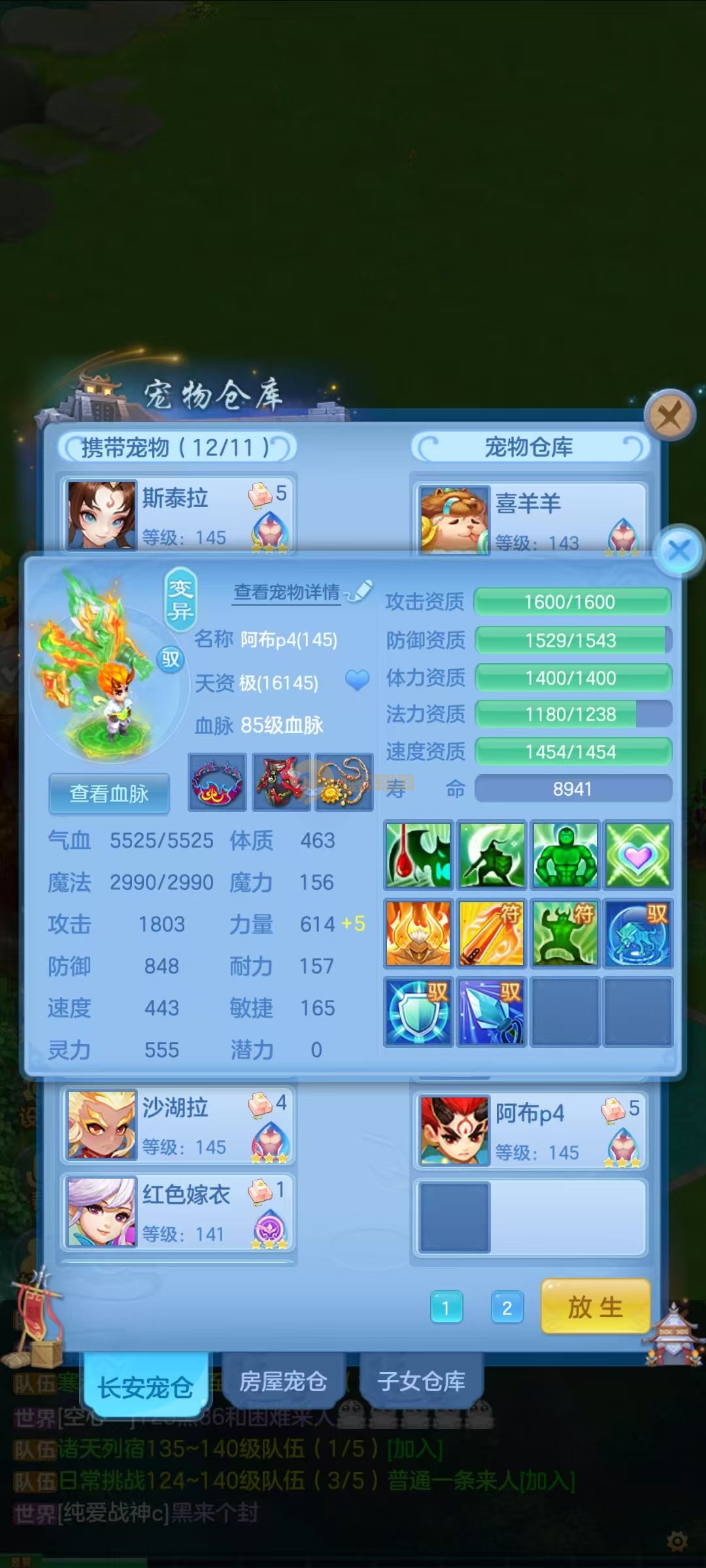Join the 诸天列宿135~140级 team
Image resolution: width=706 pixels, height=1568 pixels.
tap(414, 1449)
